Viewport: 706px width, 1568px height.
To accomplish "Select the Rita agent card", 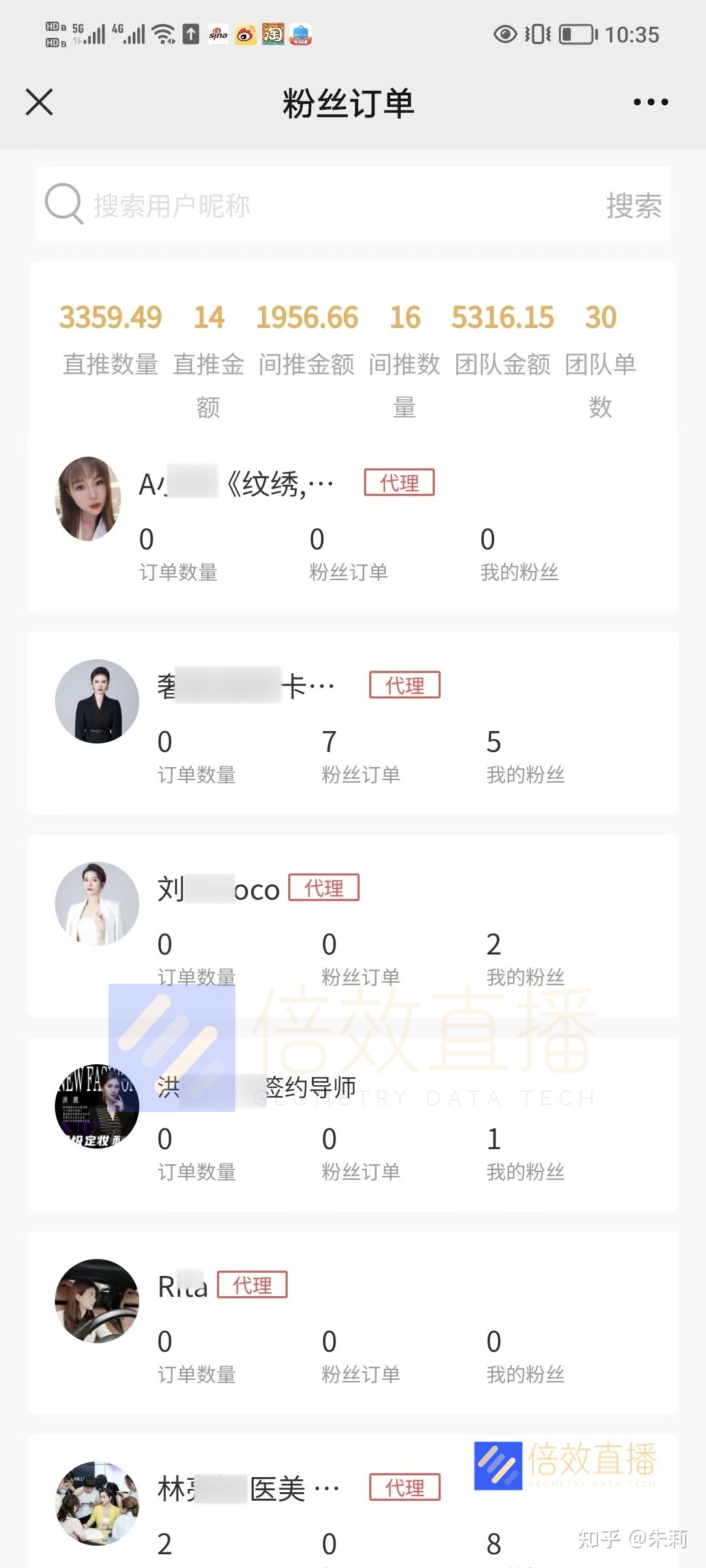I will tap(353, 1325).
